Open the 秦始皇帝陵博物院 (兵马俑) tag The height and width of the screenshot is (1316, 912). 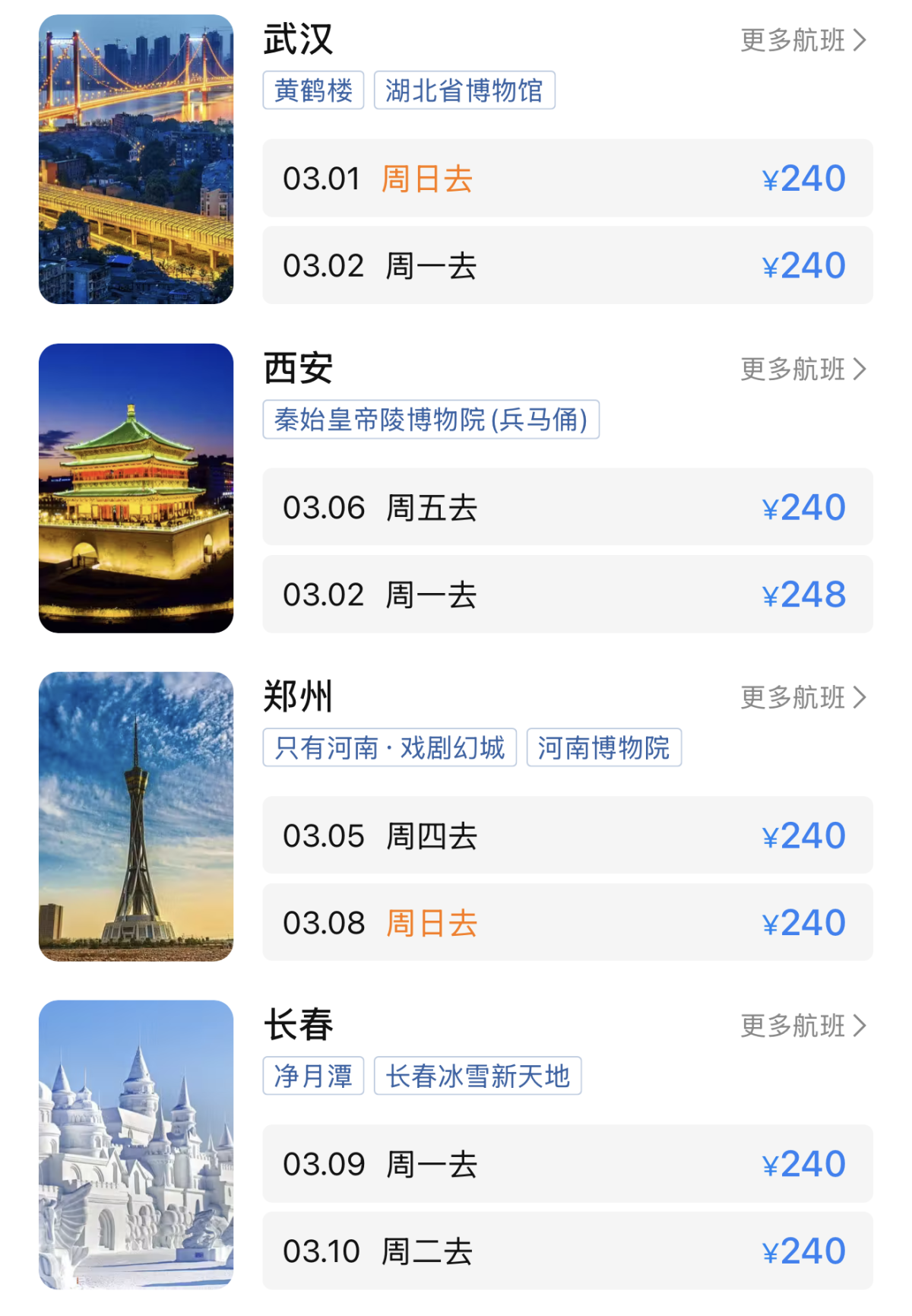pyautogui.click(x=431, y=420)
